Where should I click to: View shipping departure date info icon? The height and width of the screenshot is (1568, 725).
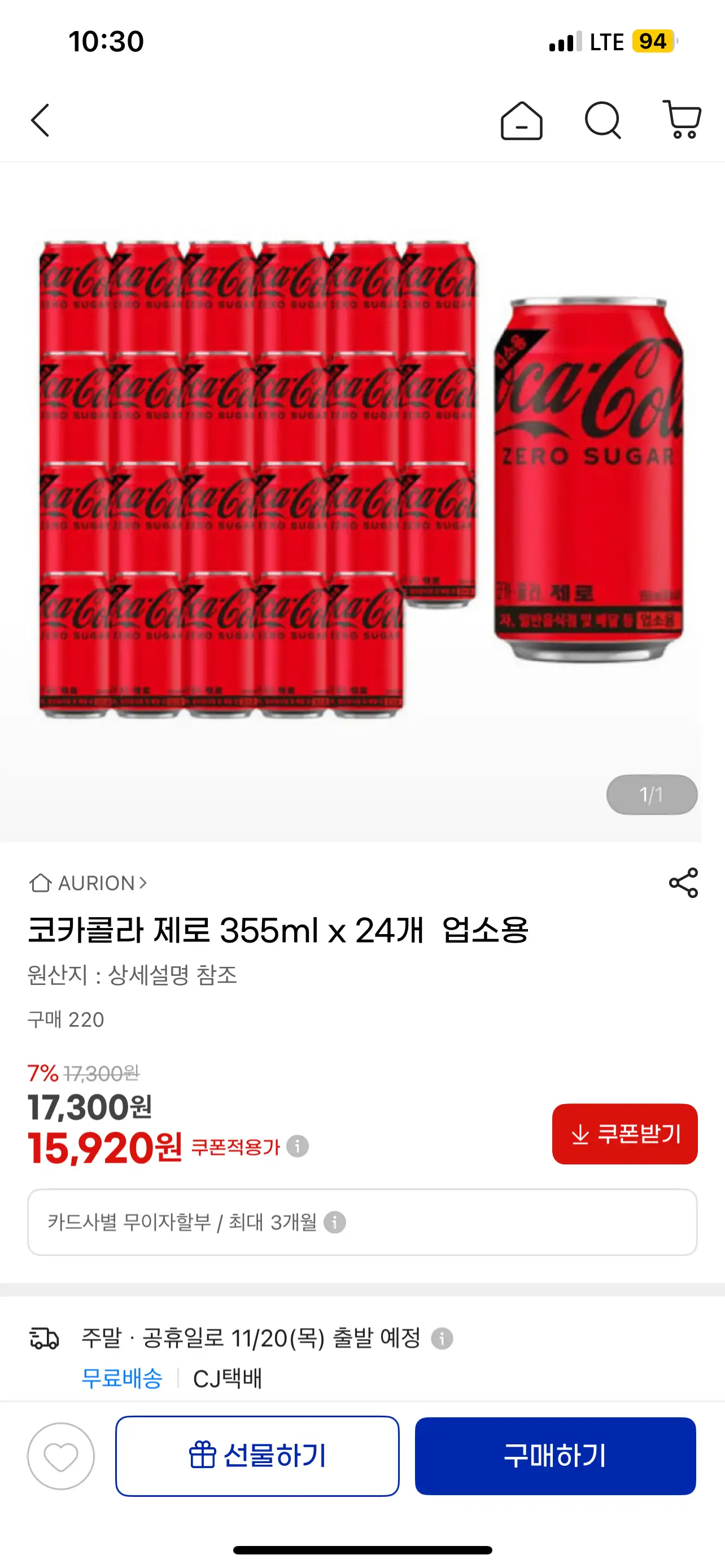point(442,1338)
